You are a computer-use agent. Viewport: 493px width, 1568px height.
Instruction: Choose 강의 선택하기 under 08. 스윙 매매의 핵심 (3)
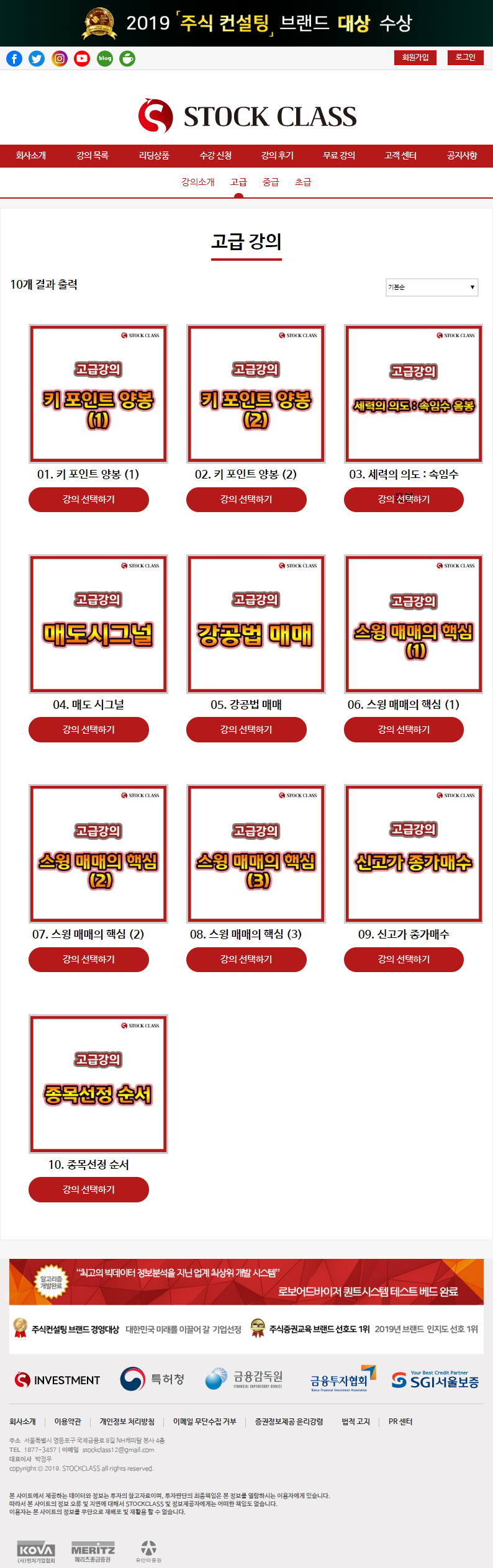tap(246, 959)
